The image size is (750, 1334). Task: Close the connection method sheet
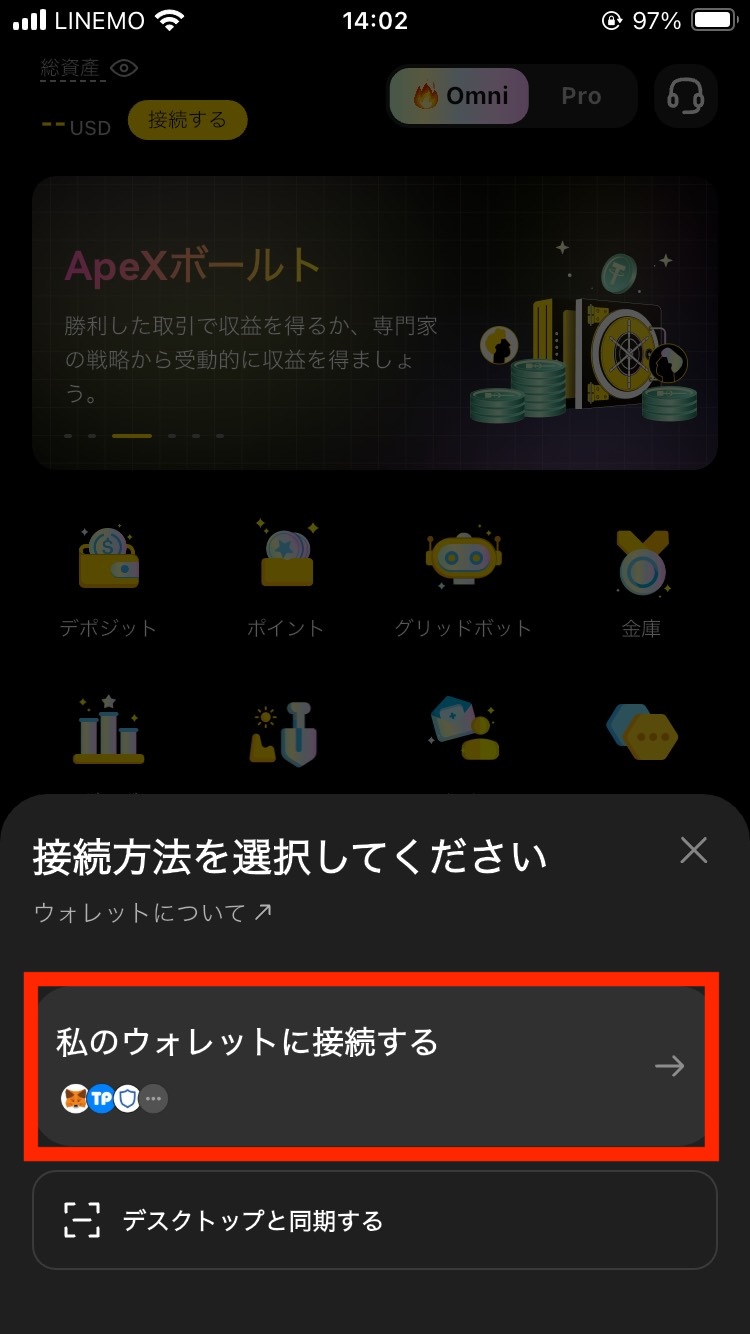click(x=693, y=851)
